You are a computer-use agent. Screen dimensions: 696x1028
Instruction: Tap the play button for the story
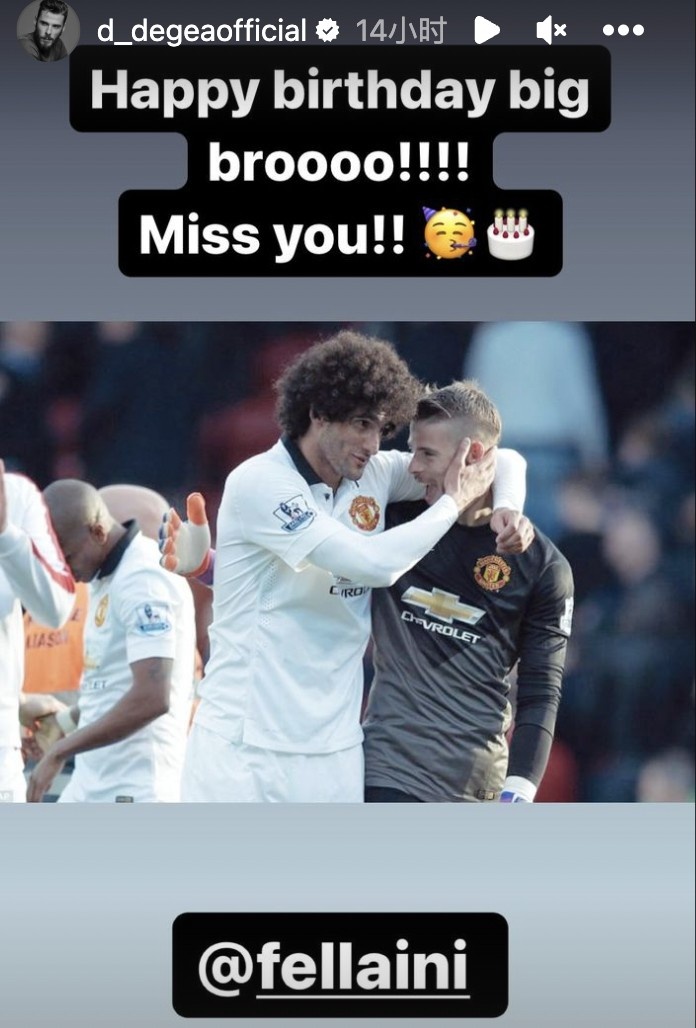(x=486, y=31)
